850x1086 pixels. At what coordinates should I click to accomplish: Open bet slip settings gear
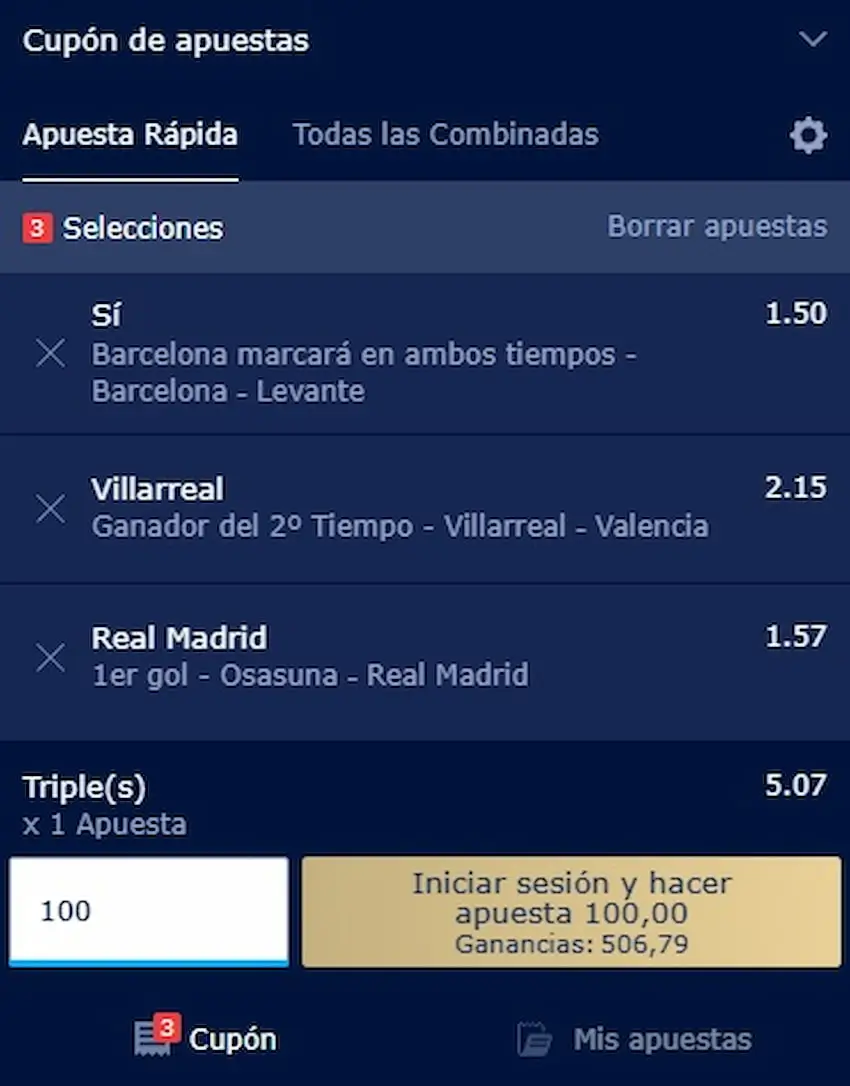pyautogui.click(x=808, y=135)
